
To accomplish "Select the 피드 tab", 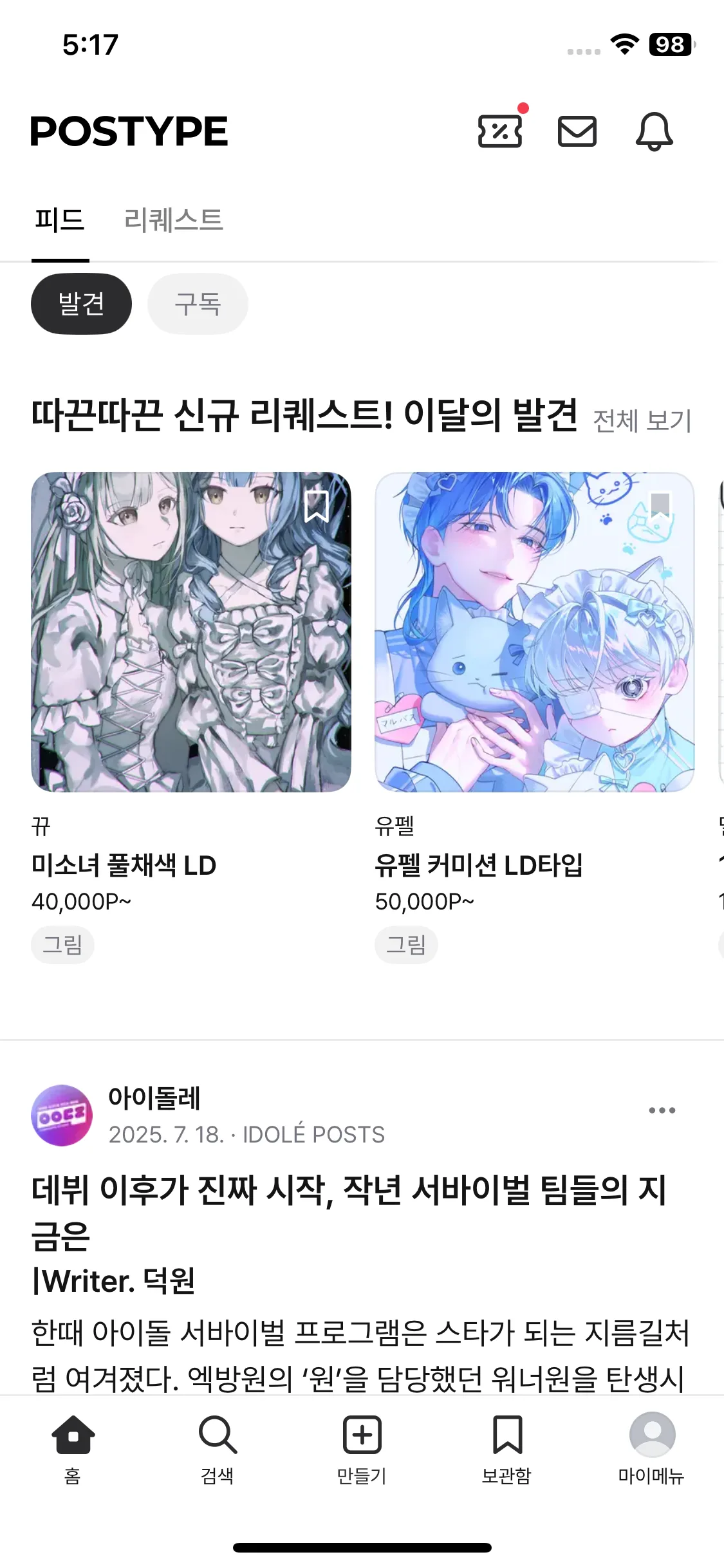I will coord(60,220).
